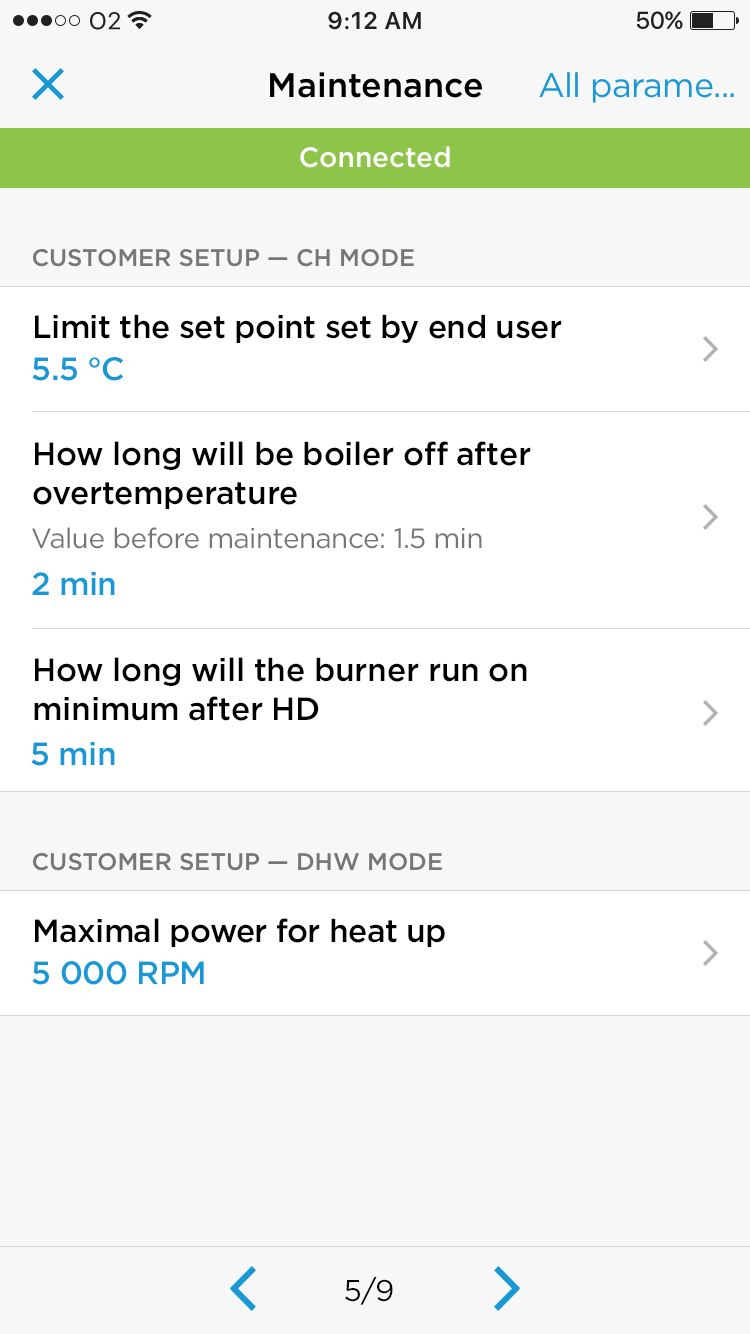Open All parameters link
This screenshot has height=1334, width=750.
pos(637,86)
